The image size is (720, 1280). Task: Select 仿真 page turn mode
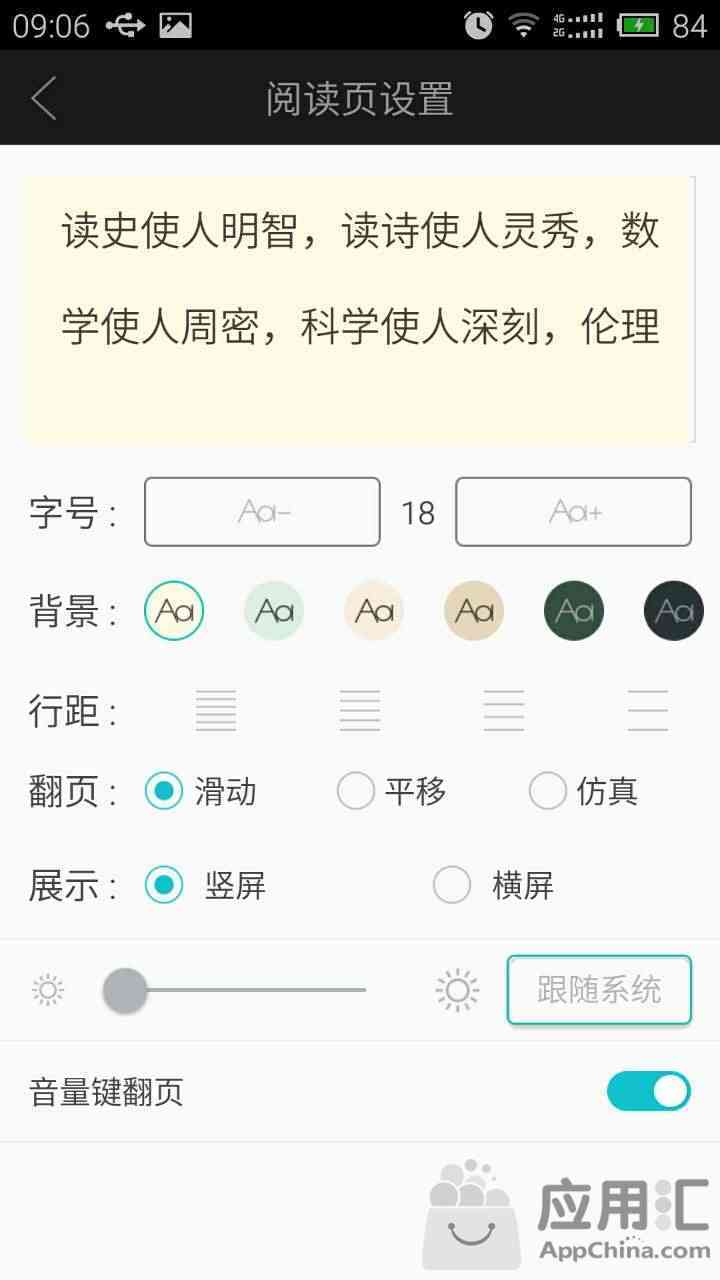[583, 791]
